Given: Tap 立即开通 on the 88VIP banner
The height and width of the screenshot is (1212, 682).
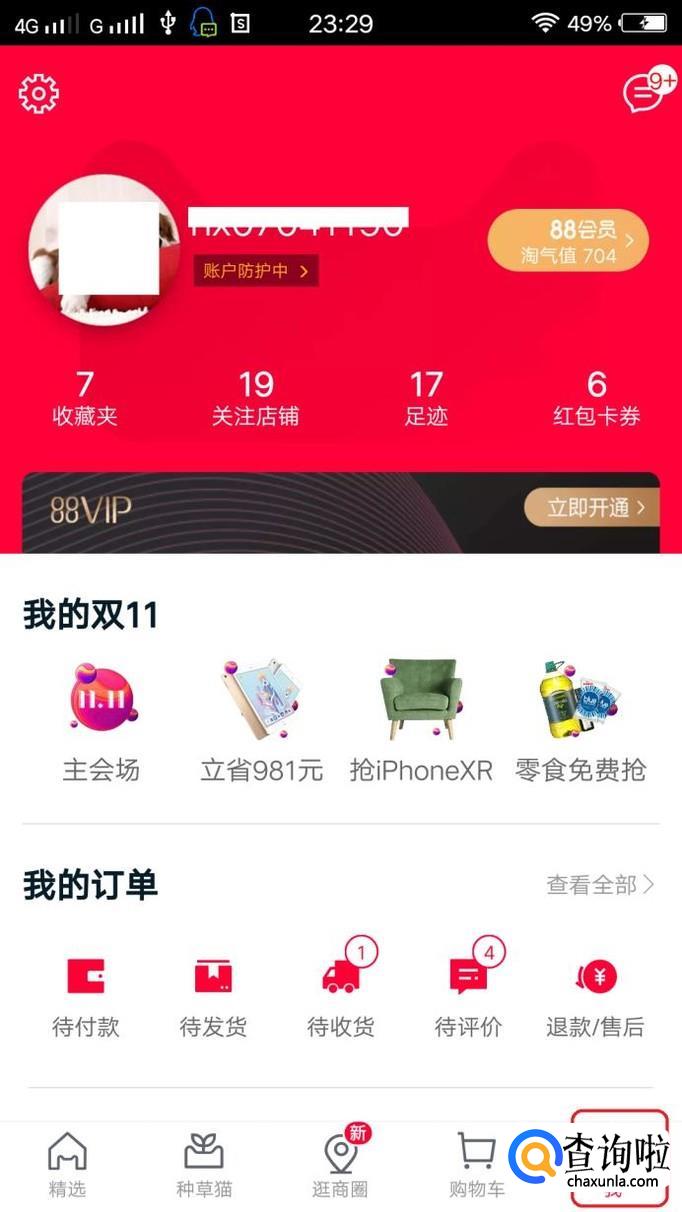Looking at the screenshot, I should coord(591,508).
